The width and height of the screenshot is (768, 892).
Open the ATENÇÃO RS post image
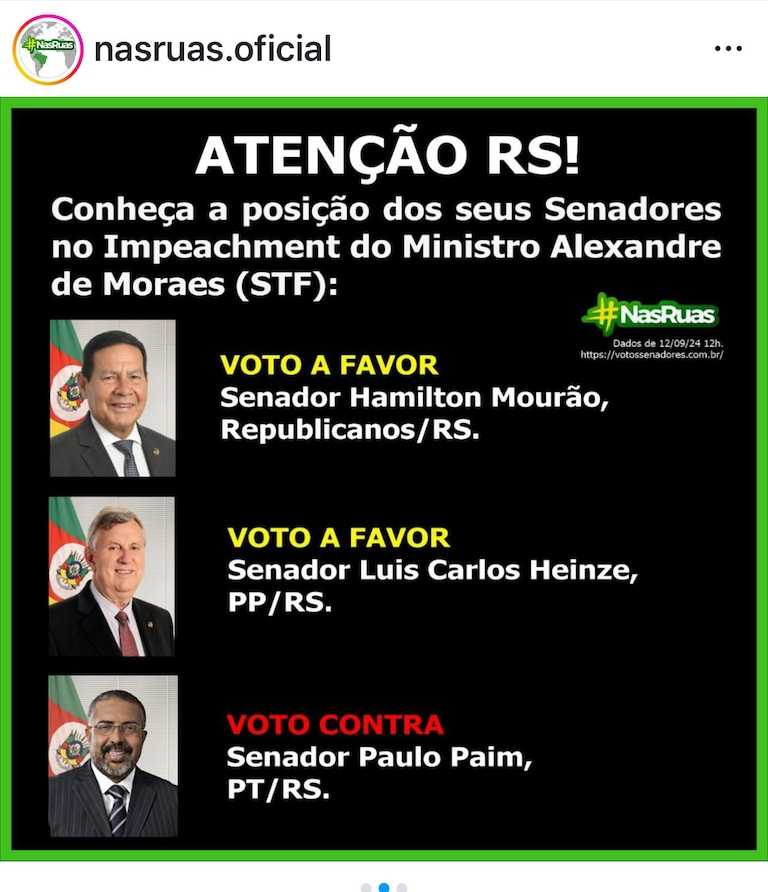384,480
